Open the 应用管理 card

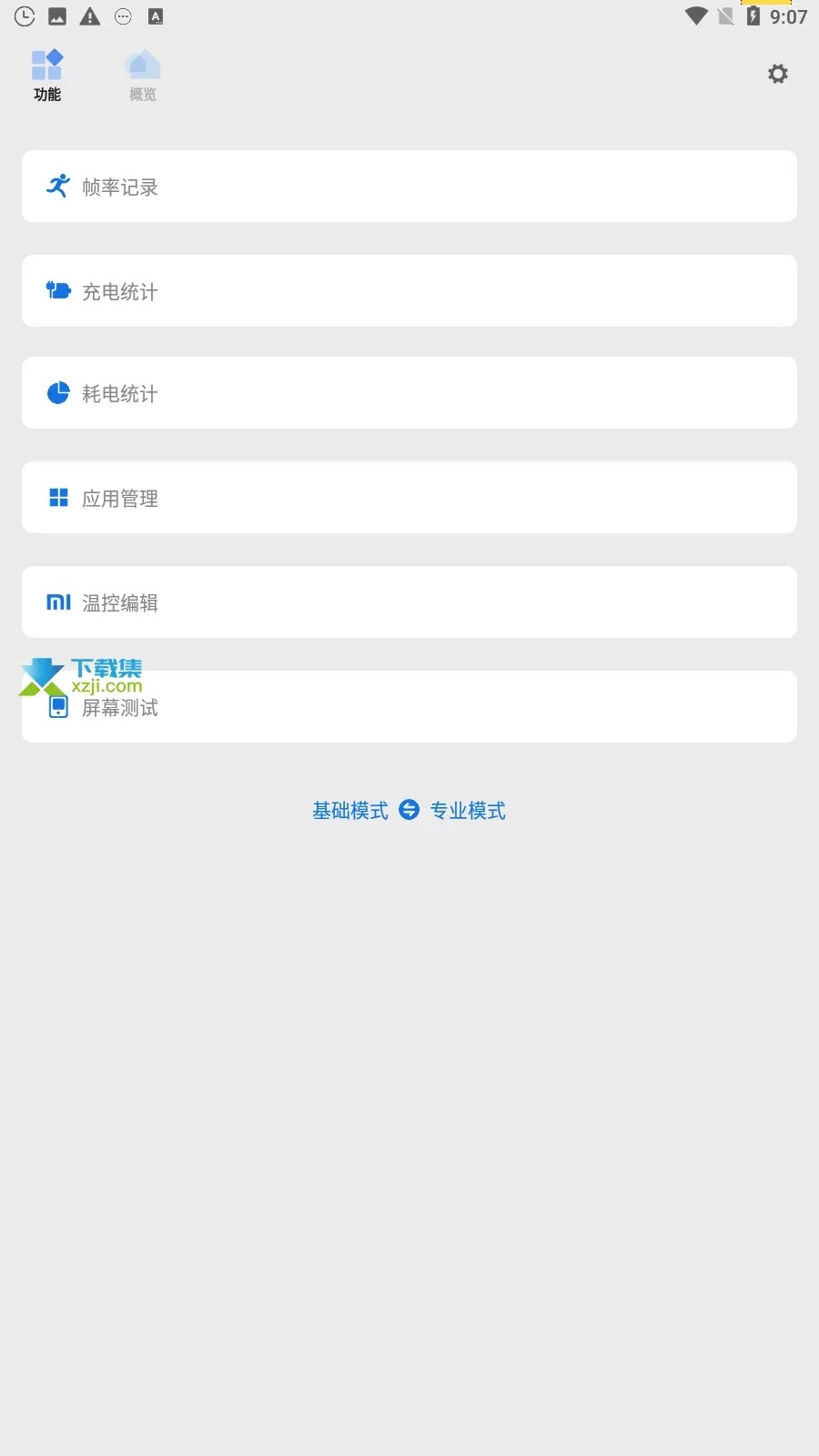coord(409,498)
